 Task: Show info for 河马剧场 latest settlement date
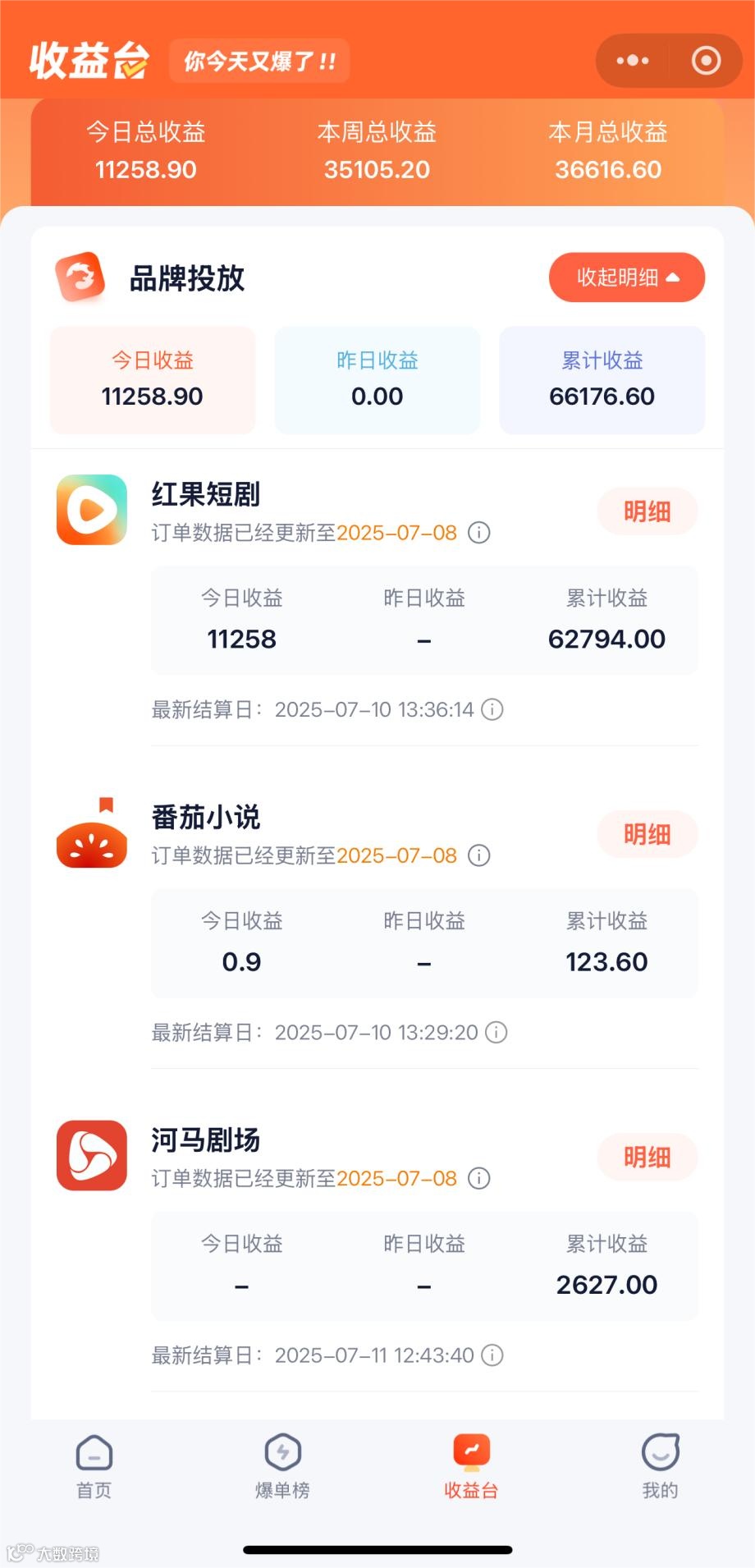pos(492,1355)
